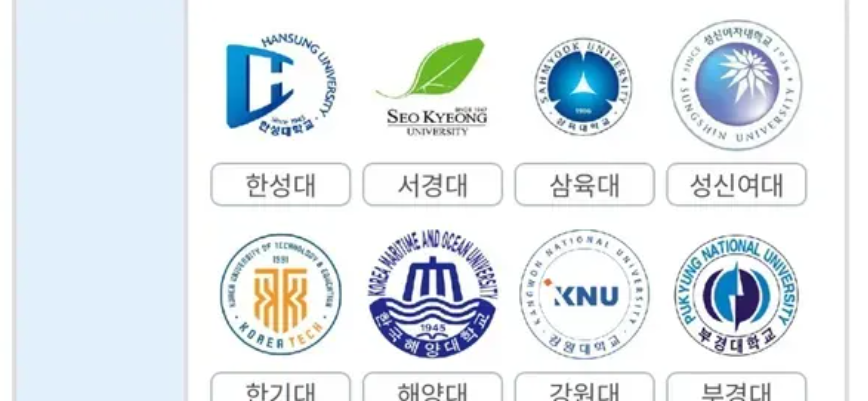Select the 한기대 button
868x401 pixels.
click(281, 388)
